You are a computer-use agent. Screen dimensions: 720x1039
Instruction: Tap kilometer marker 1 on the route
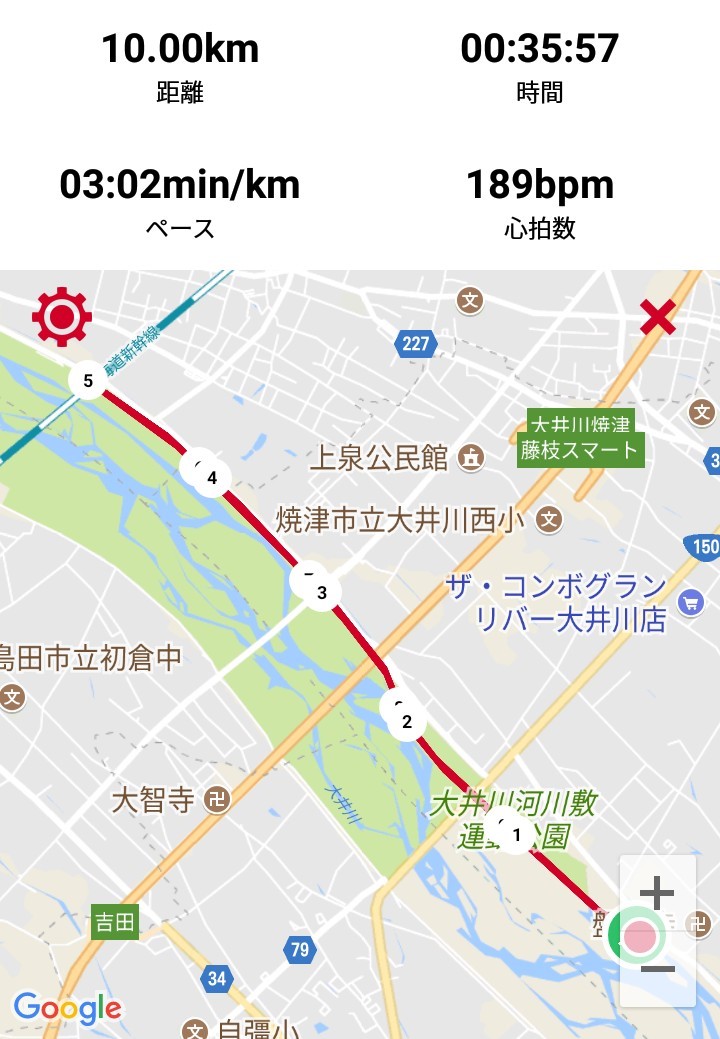(516, 833)
